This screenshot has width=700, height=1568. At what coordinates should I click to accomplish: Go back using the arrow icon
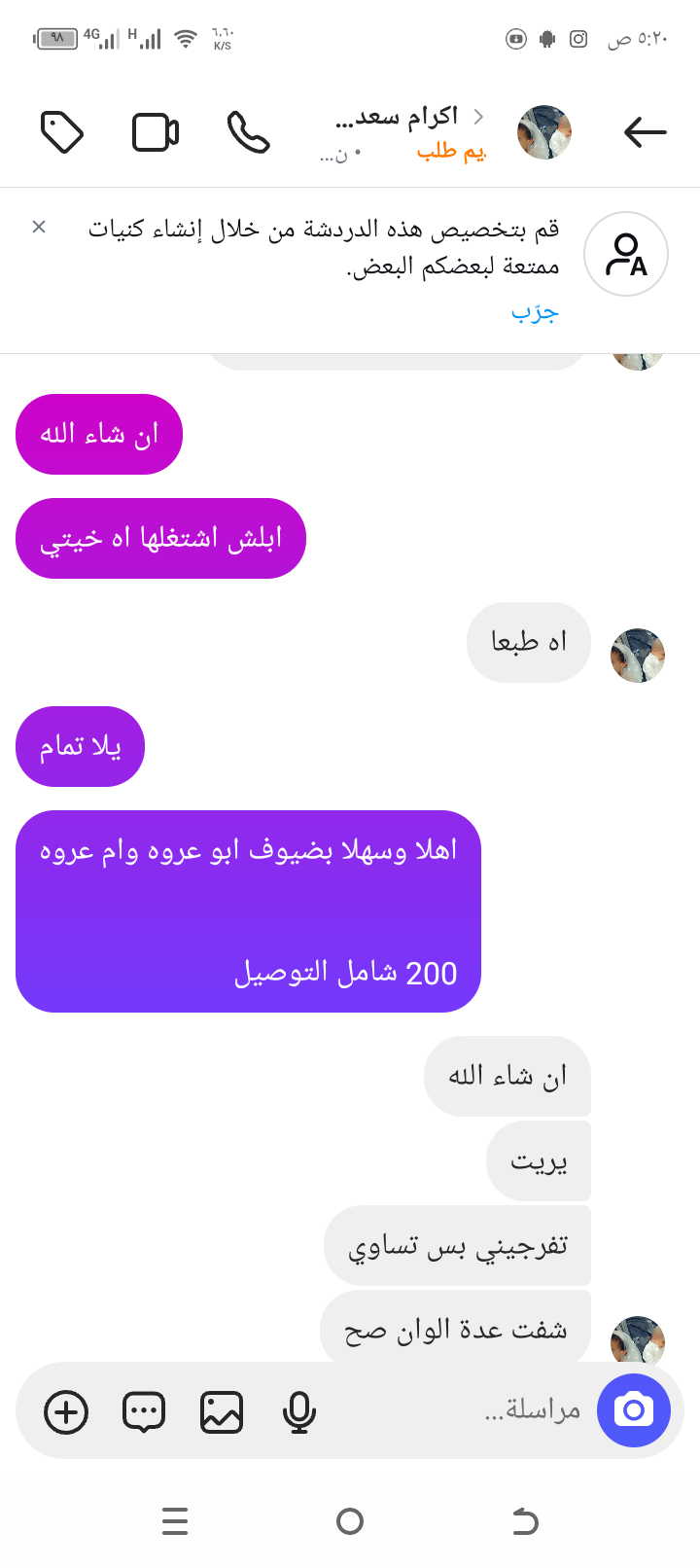[x=645, y=131]
